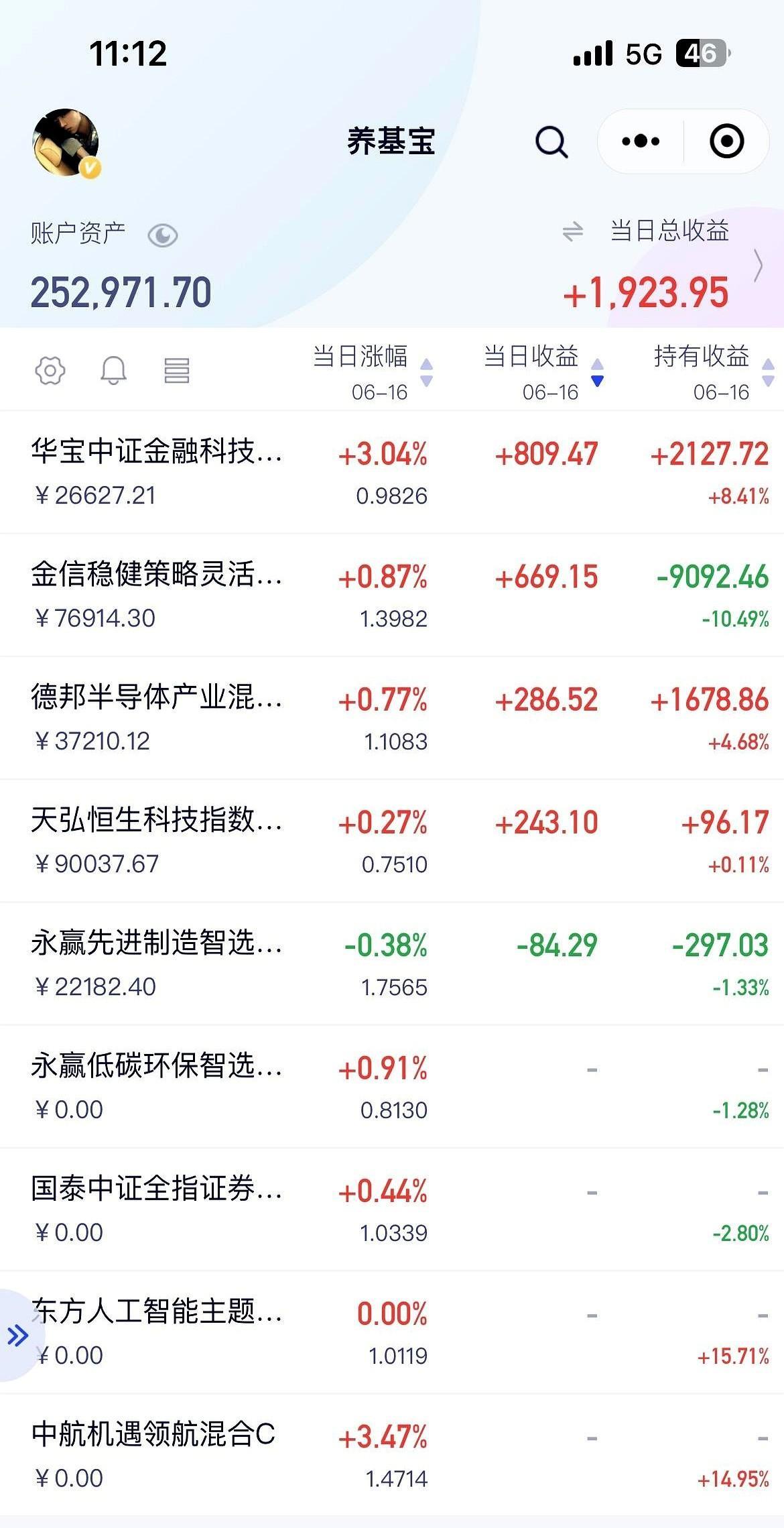Open fund 金信稳健策略灵活

(392, 595)
